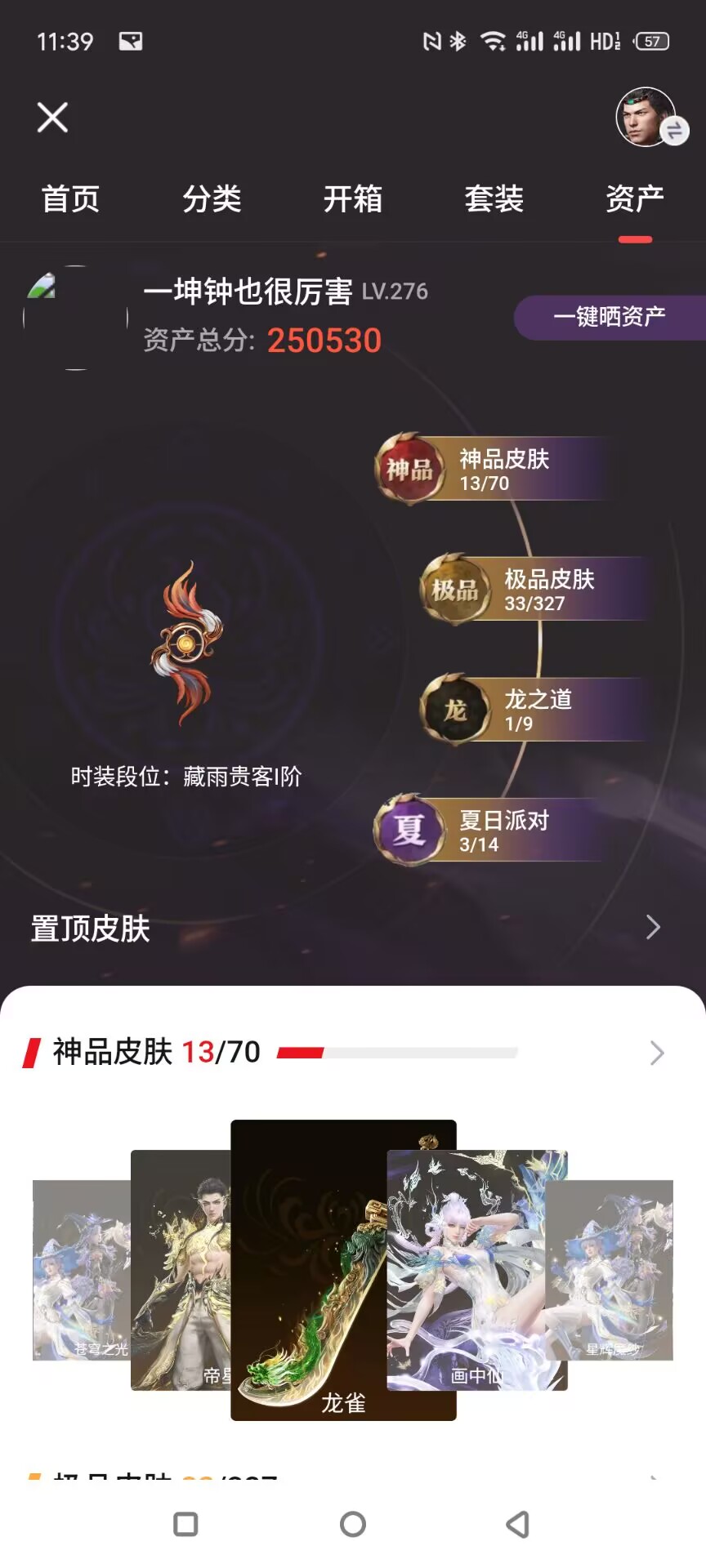Screen dimensions: 706x1568
Task: Select the 套装 tab
Action: click(494, 199)
